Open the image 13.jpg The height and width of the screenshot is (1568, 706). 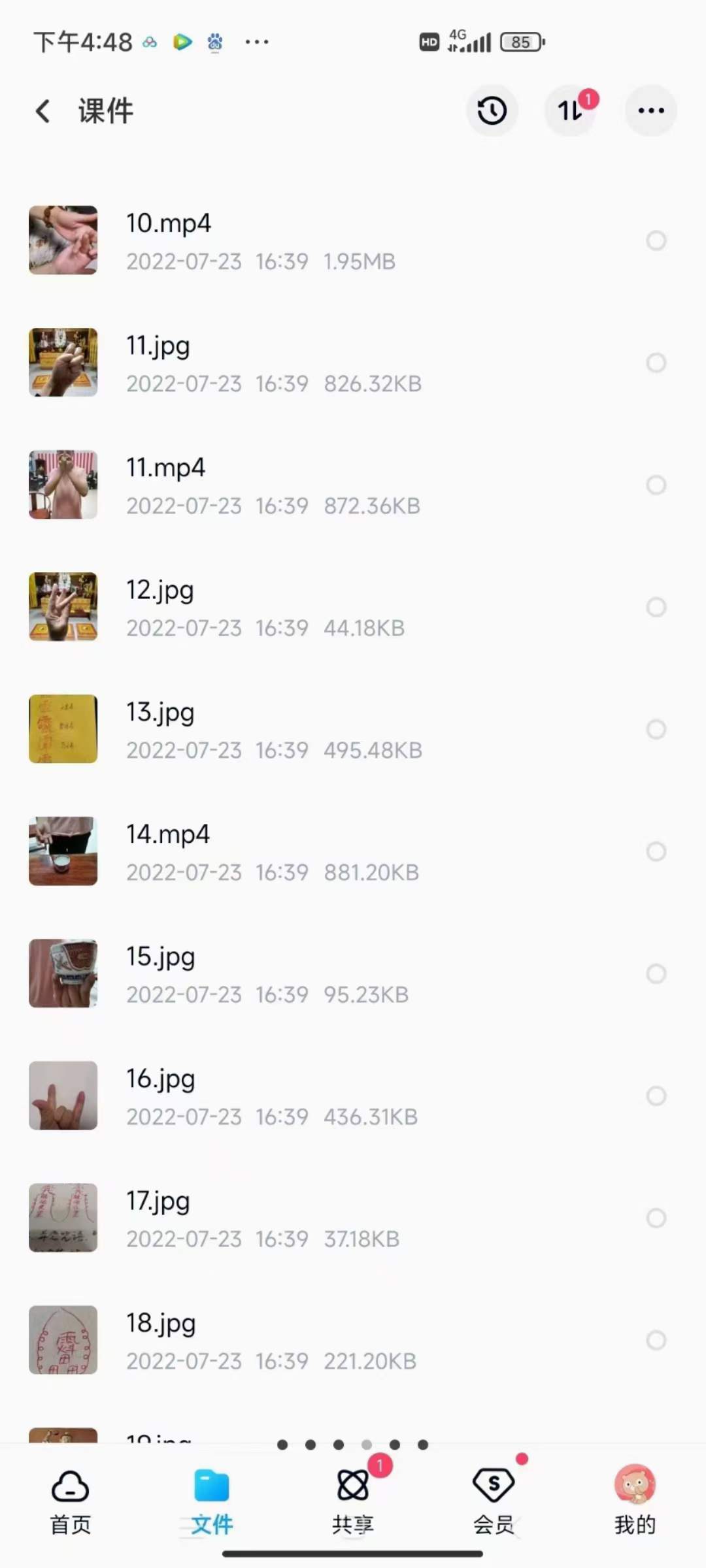[261, 729]
